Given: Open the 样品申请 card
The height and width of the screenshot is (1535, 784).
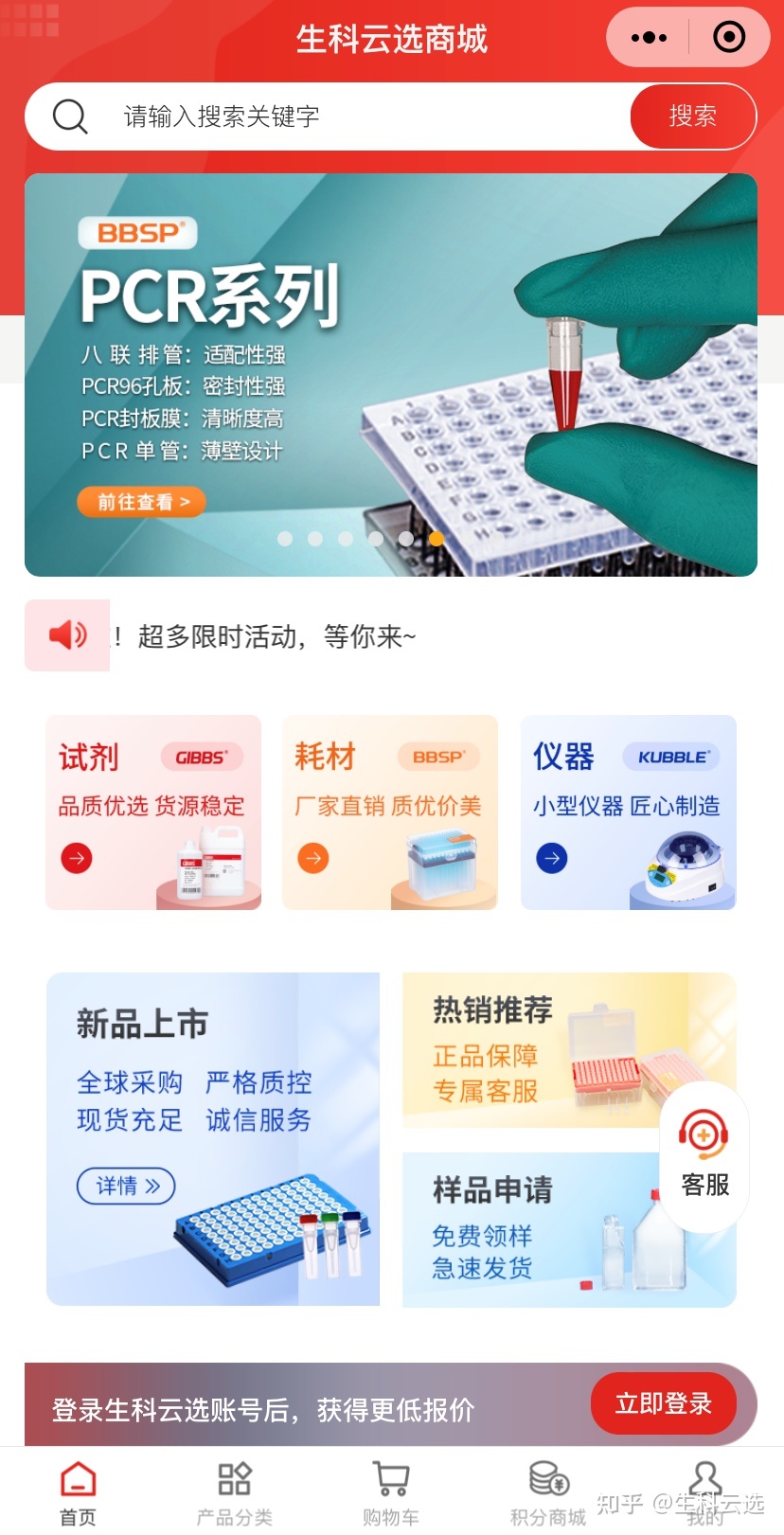Looking at the screenshot, I should tap(530, 1229).
